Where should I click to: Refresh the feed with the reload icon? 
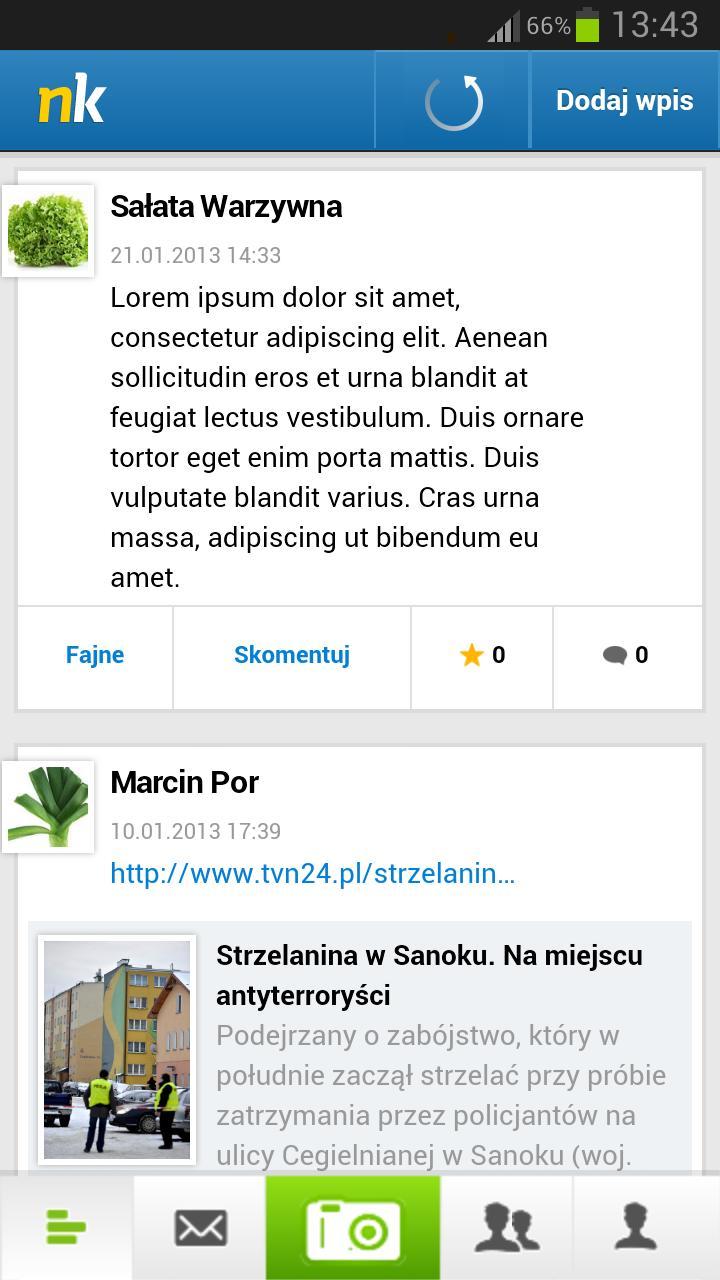(x=453, y=101)
